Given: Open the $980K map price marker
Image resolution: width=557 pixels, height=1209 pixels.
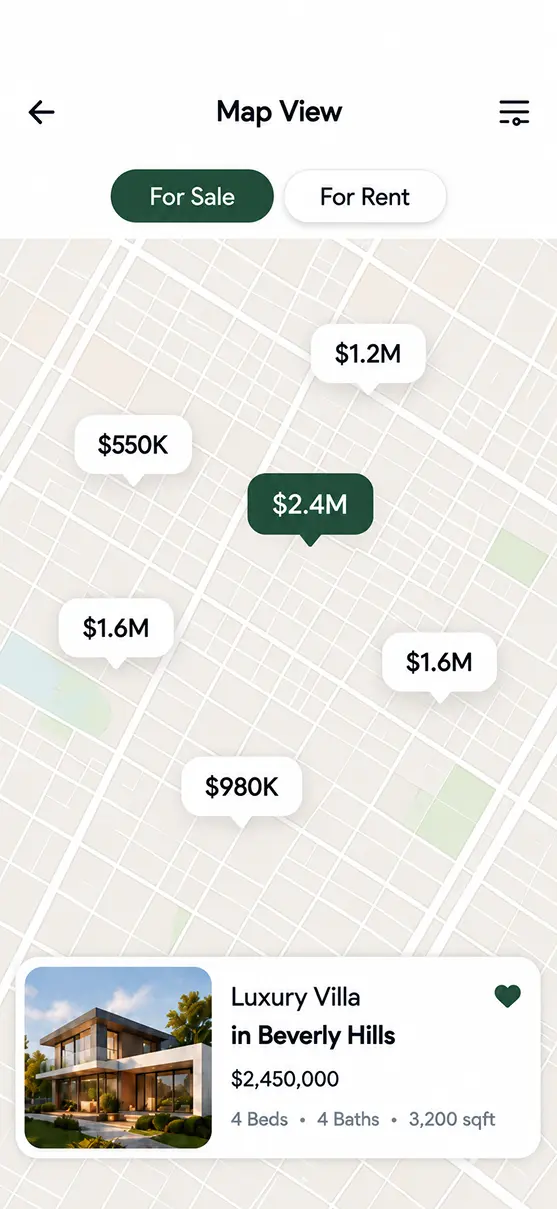Looking at the screenshot, I should [241, 787].
